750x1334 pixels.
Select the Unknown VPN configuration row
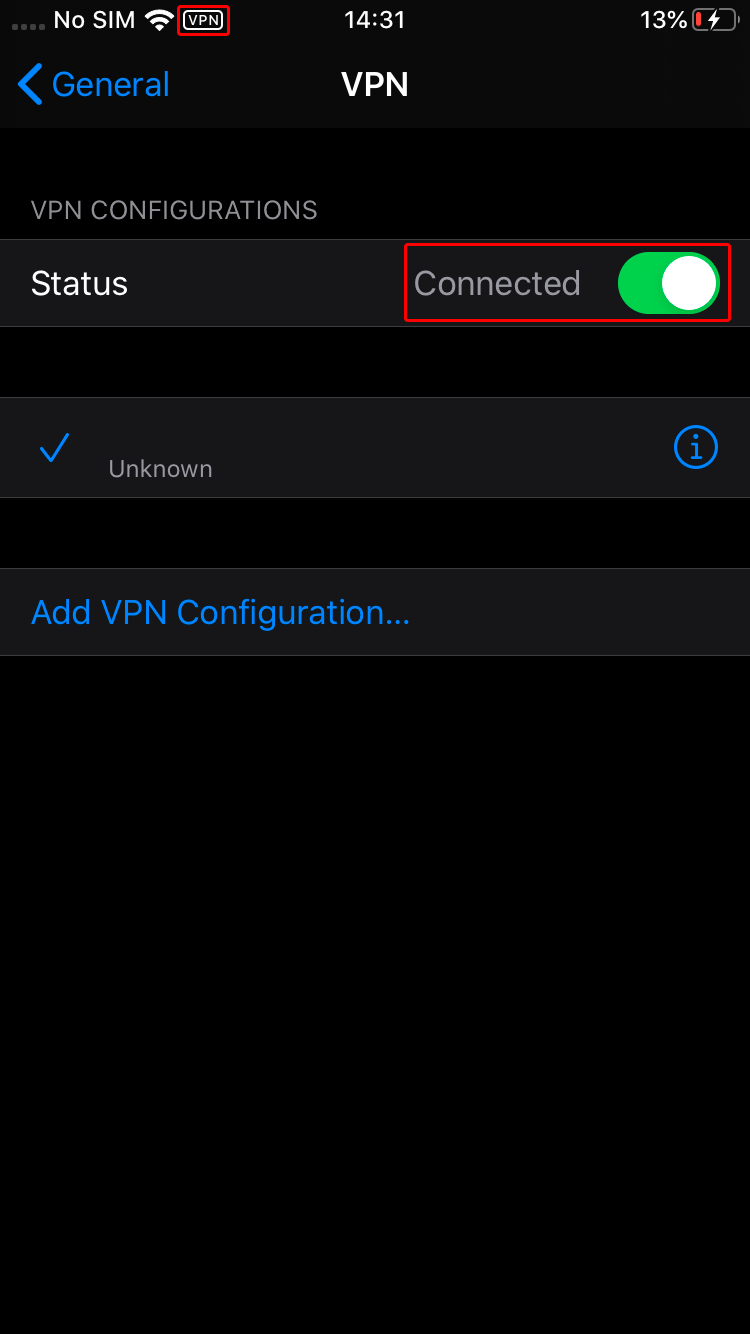click(x=300, y=448)
